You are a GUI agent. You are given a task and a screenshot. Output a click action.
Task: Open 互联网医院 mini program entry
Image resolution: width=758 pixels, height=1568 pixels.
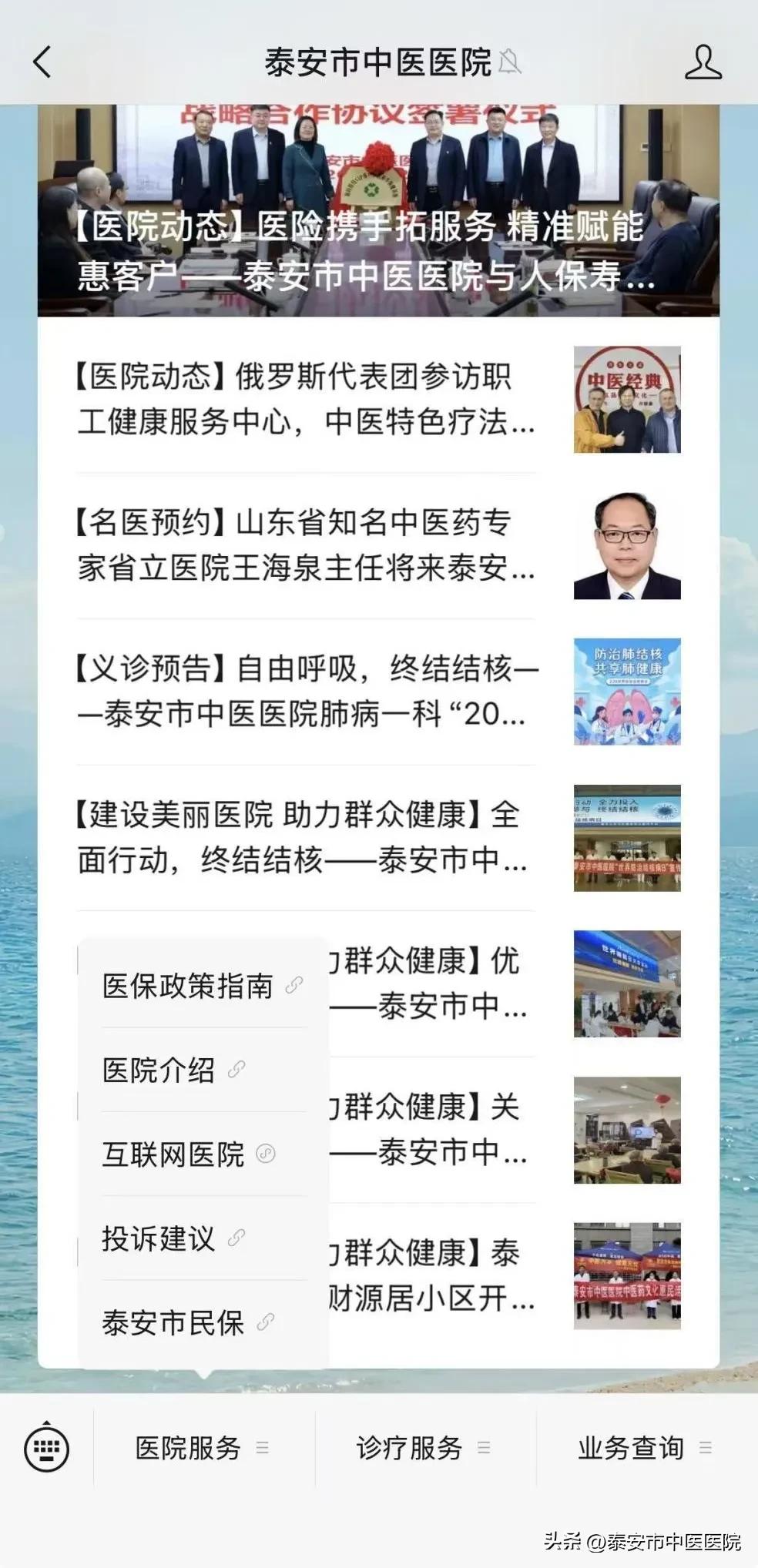(174, 1154)
